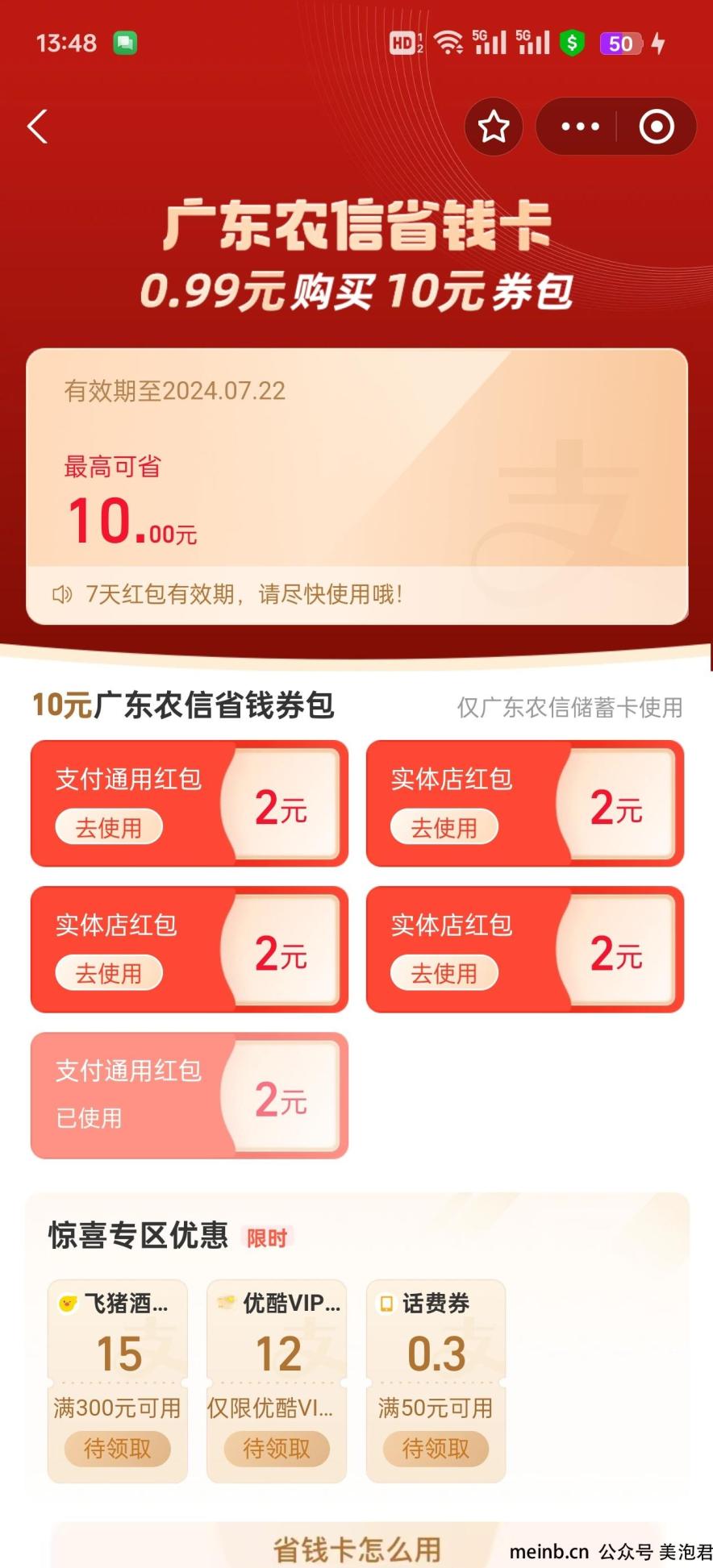713x1568 pixels.
Task: Close the mini program via the circle icon
Action: tap(657, 127)
